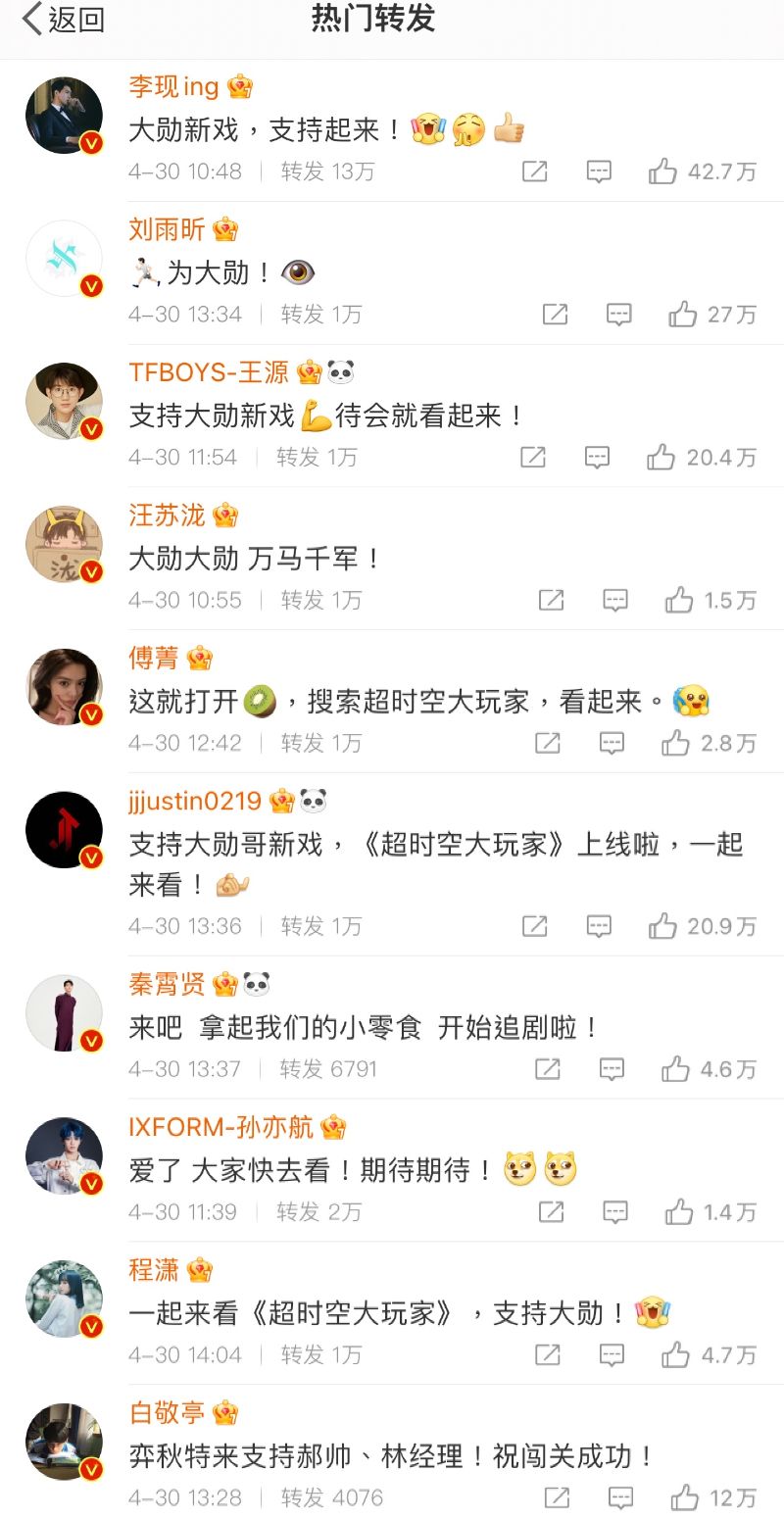The image size is (784, 1520).
Task: Repost jjjustin0219's post
Action: click(x=534, y=926)
